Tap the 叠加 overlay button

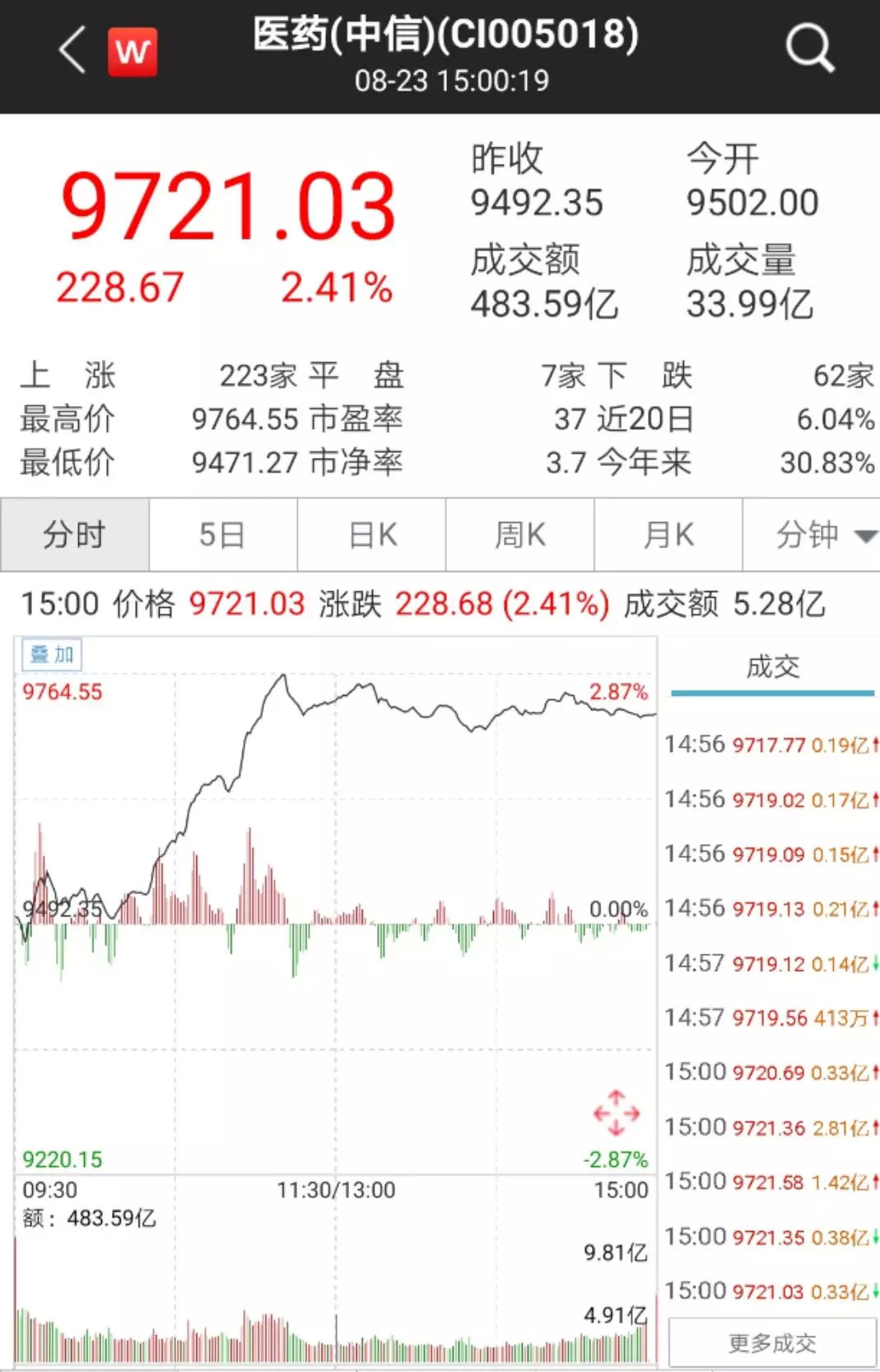[x=51, y=655]
